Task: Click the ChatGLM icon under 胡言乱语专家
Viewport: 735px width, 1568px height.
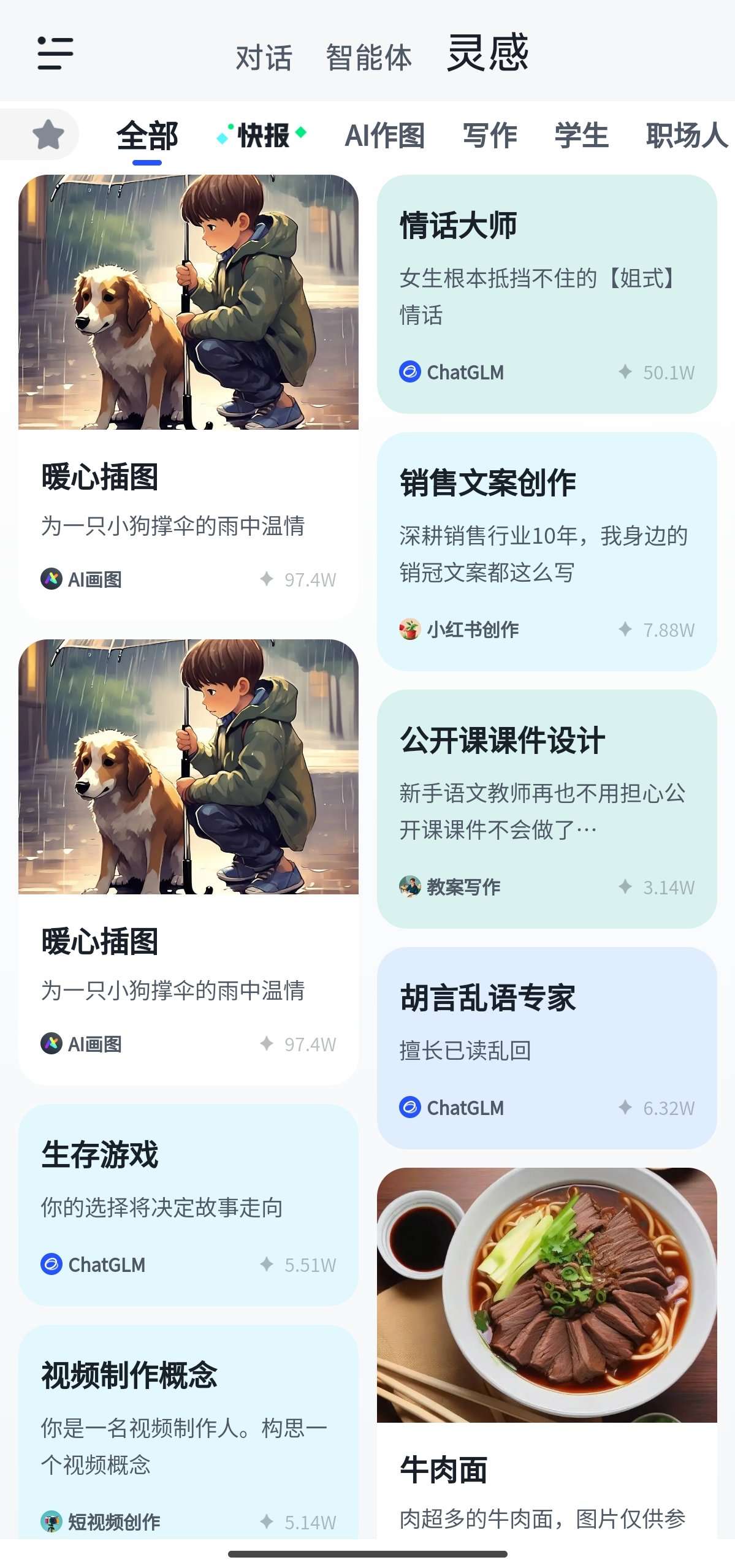Action: tap(411, 1107)
